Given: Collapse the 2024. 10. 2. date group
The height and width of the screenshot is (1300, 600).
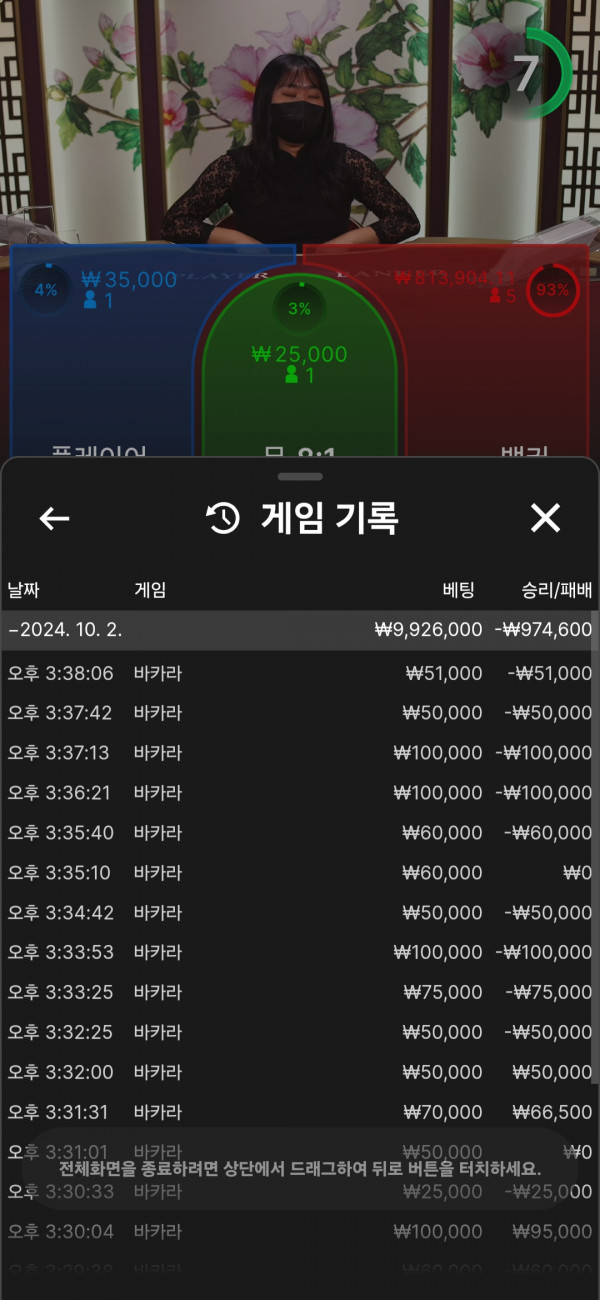Looking at the screenshot, I should [x=66, y=631].
